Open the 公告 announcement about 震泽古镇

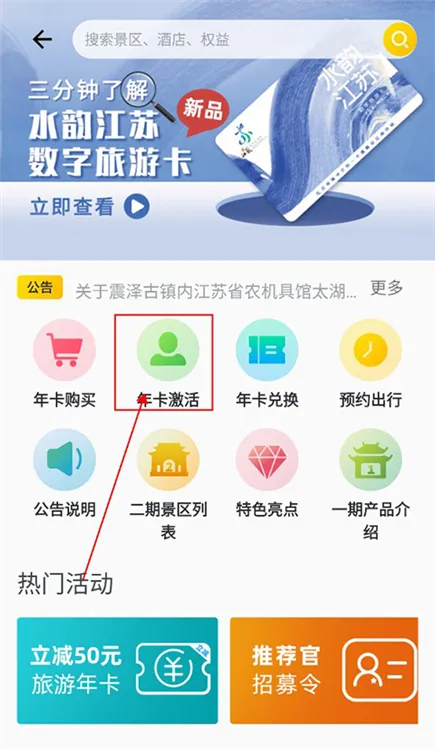pos(215,290)
